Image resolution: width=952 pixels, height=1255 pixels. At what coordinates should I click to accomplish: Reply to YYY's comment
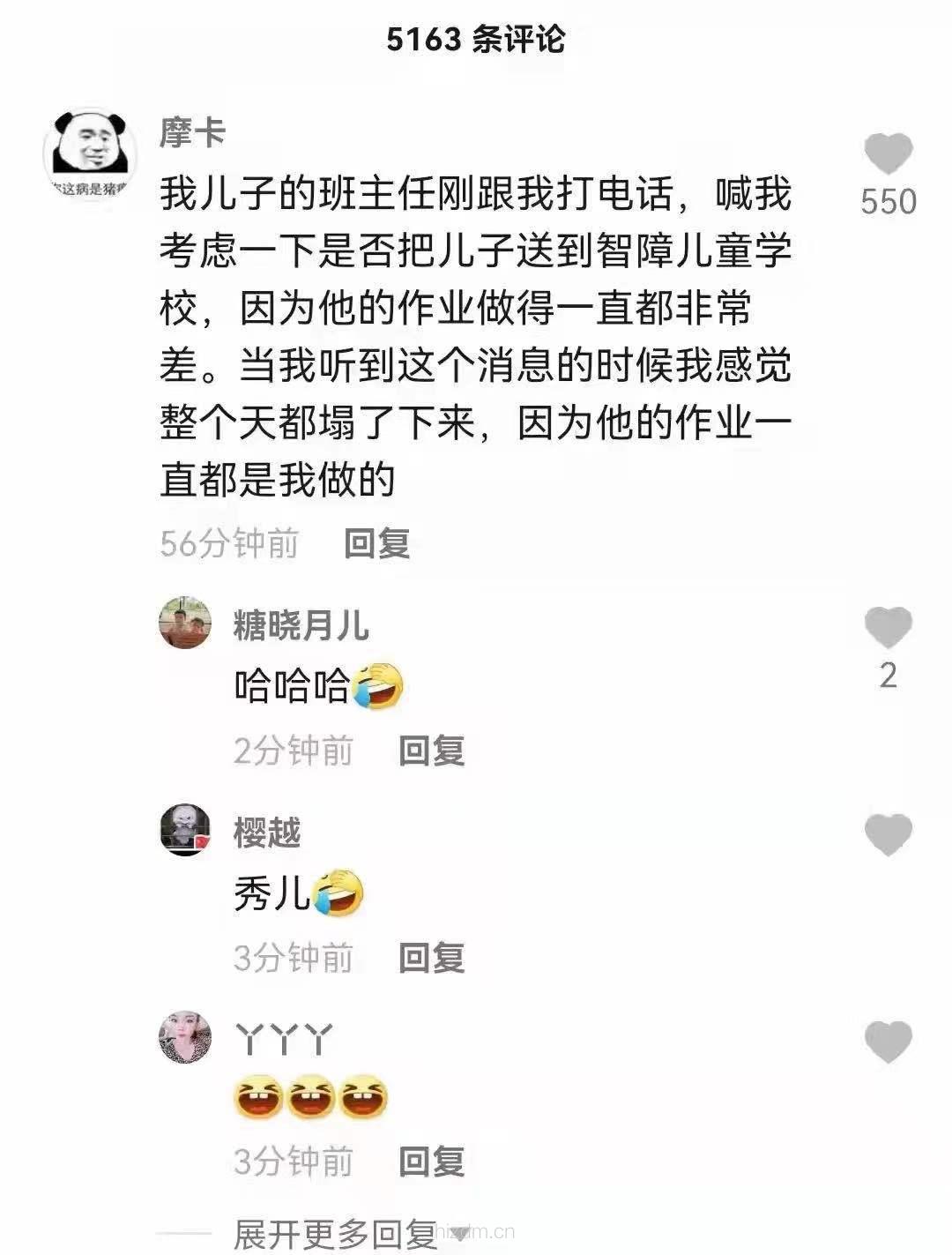pyautogui.click(x=431, y=1162)
